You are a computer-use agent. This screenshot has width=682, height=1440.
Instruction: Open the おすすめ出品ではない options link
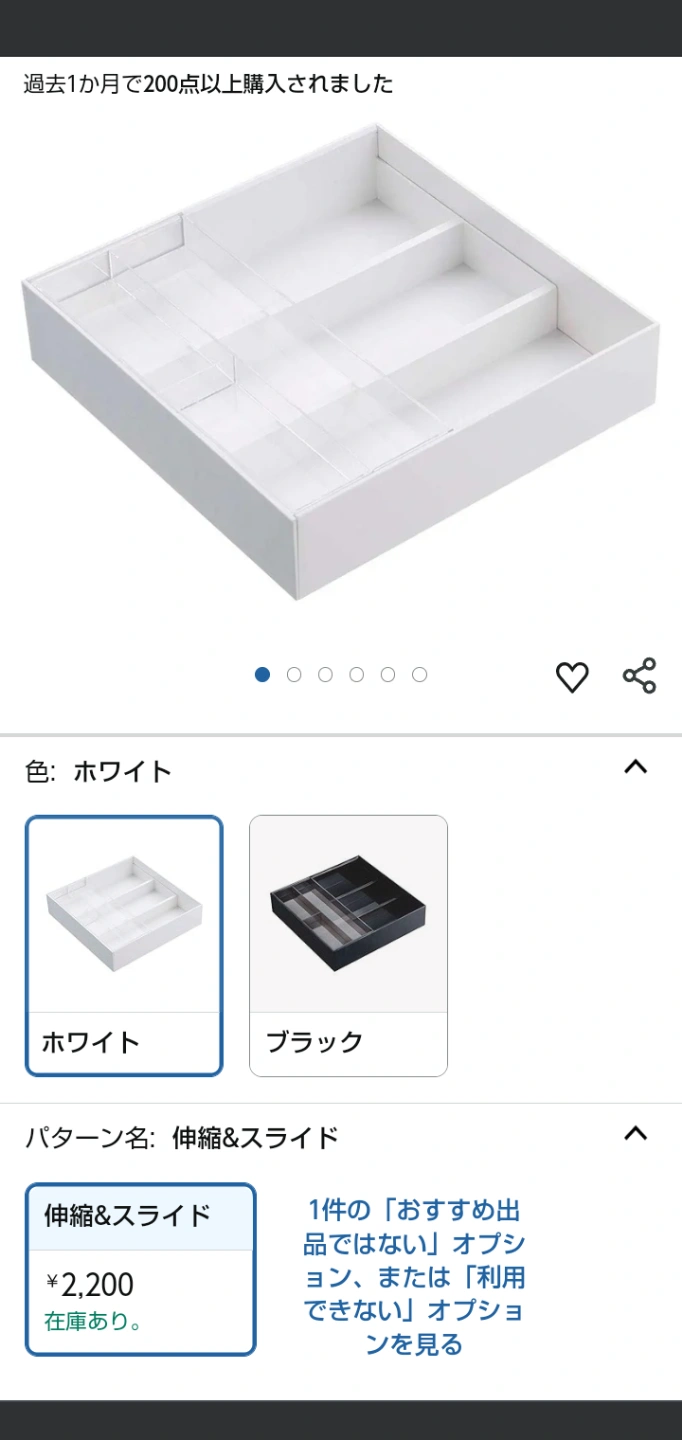coord(414,1277)
